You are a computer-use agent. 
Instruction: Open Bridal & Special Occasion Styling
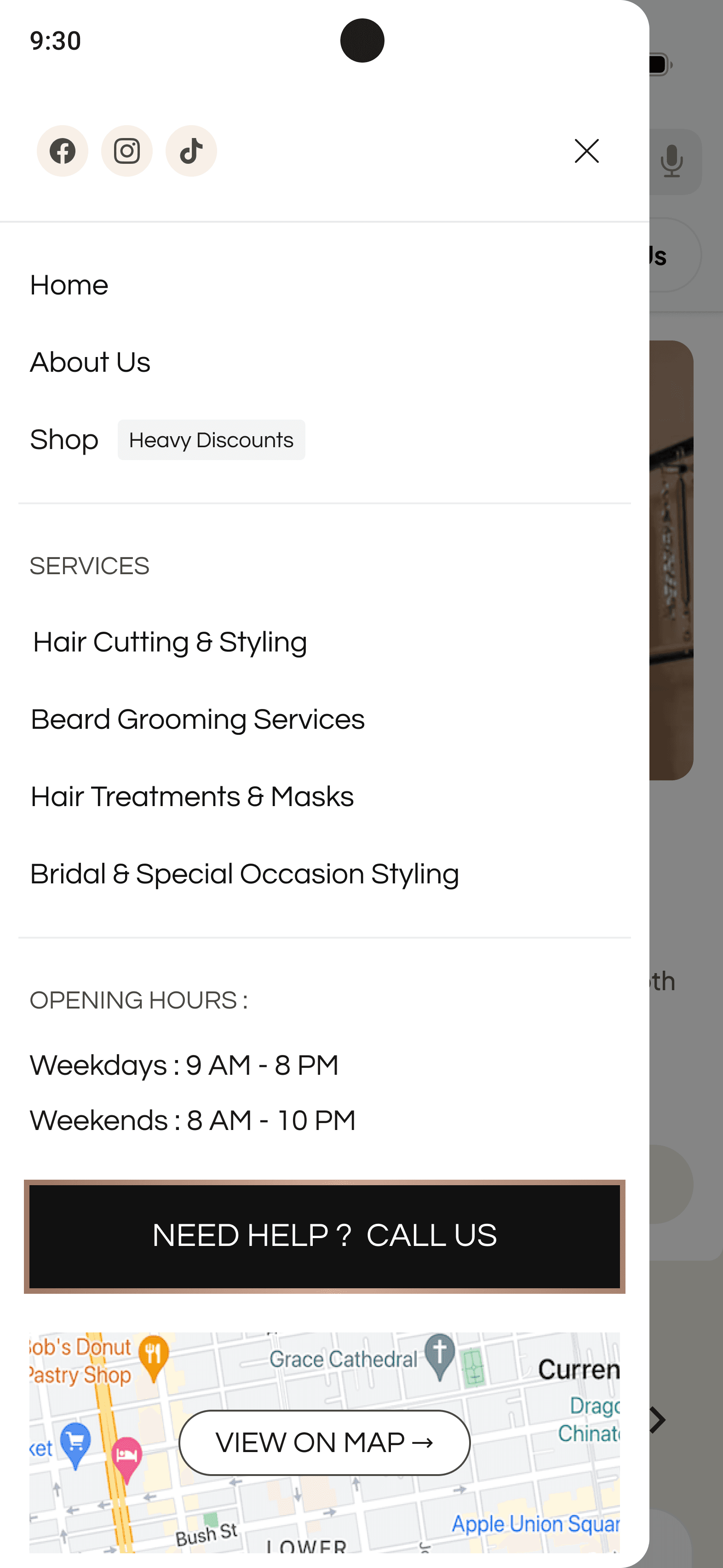tap(245, 874)
